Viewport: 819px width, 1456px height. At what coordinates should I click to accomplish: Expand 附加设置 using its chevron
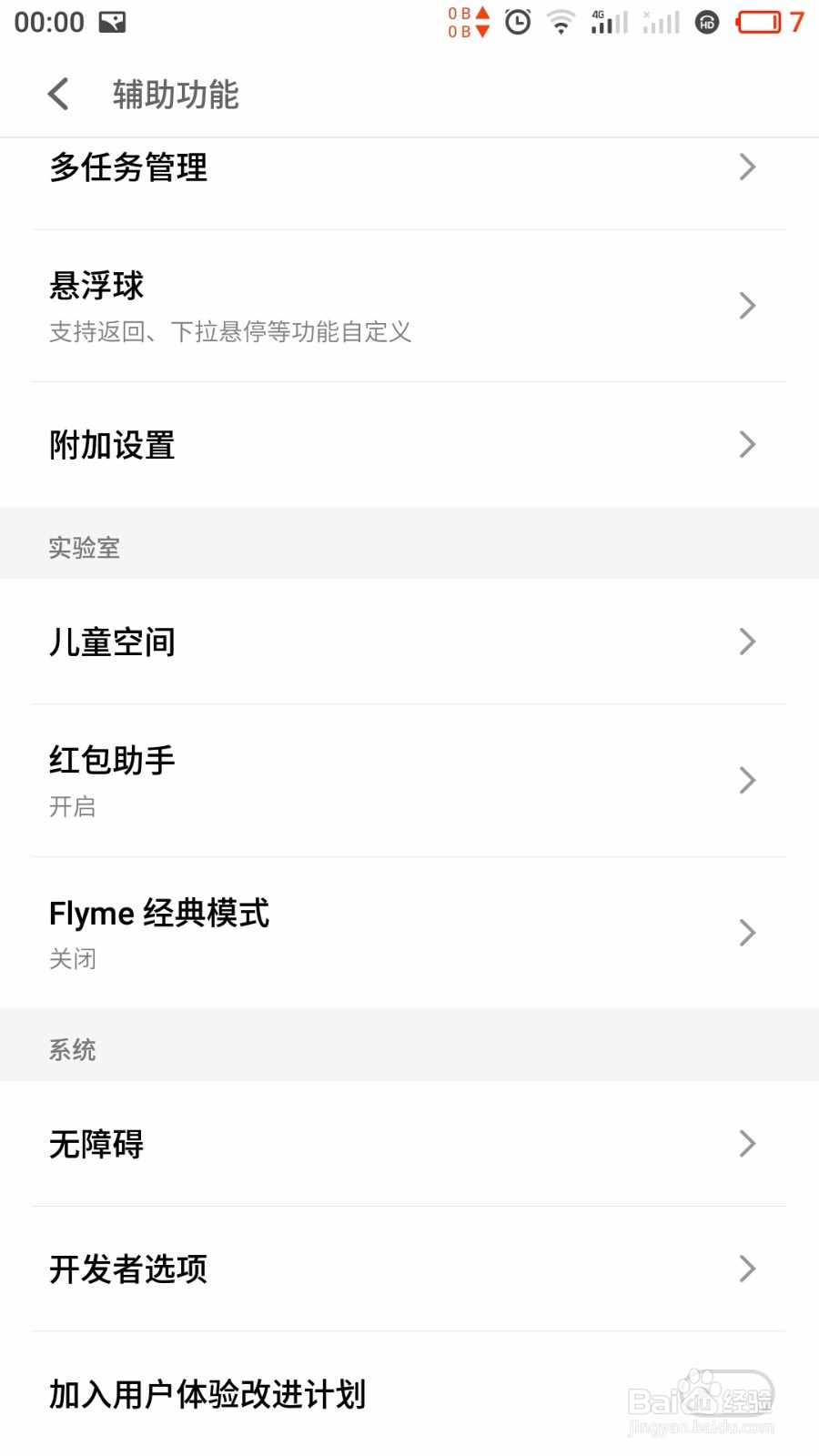coord(748,445)
